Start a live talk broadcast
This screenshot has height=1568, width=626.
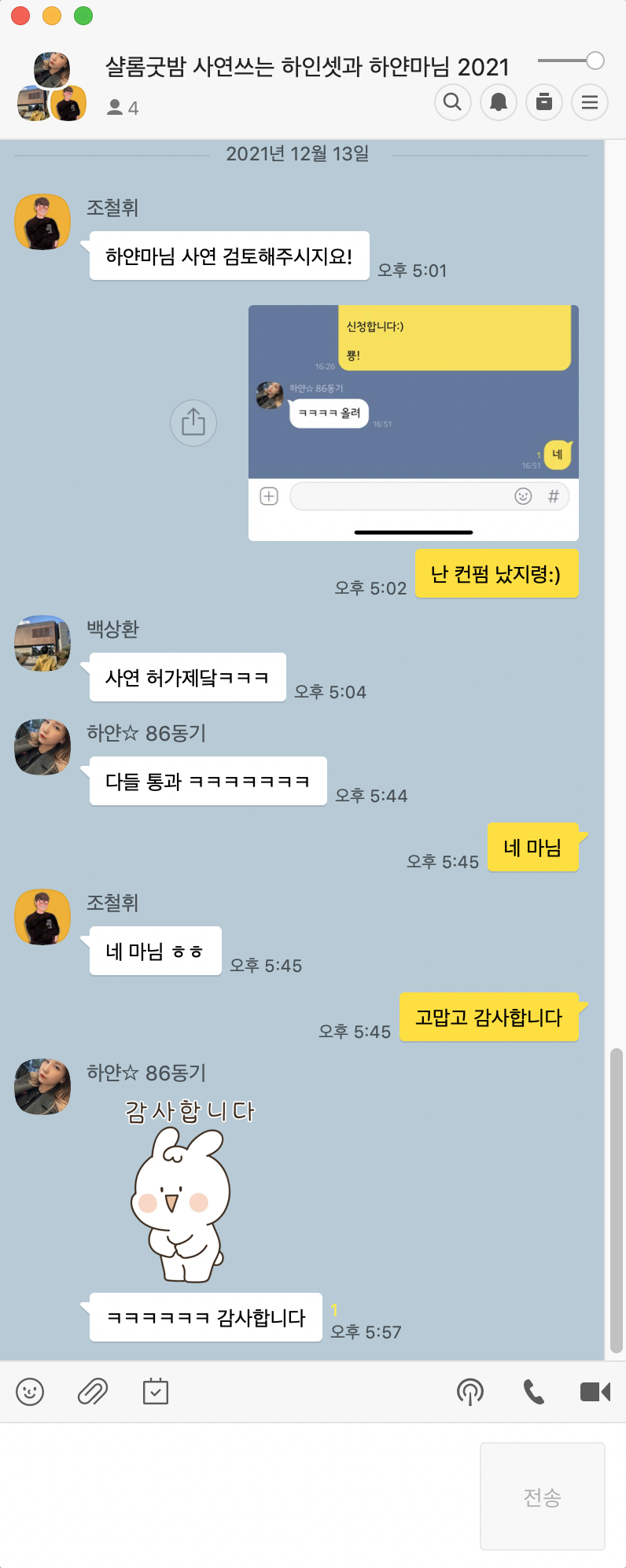tap(470, 1392)
